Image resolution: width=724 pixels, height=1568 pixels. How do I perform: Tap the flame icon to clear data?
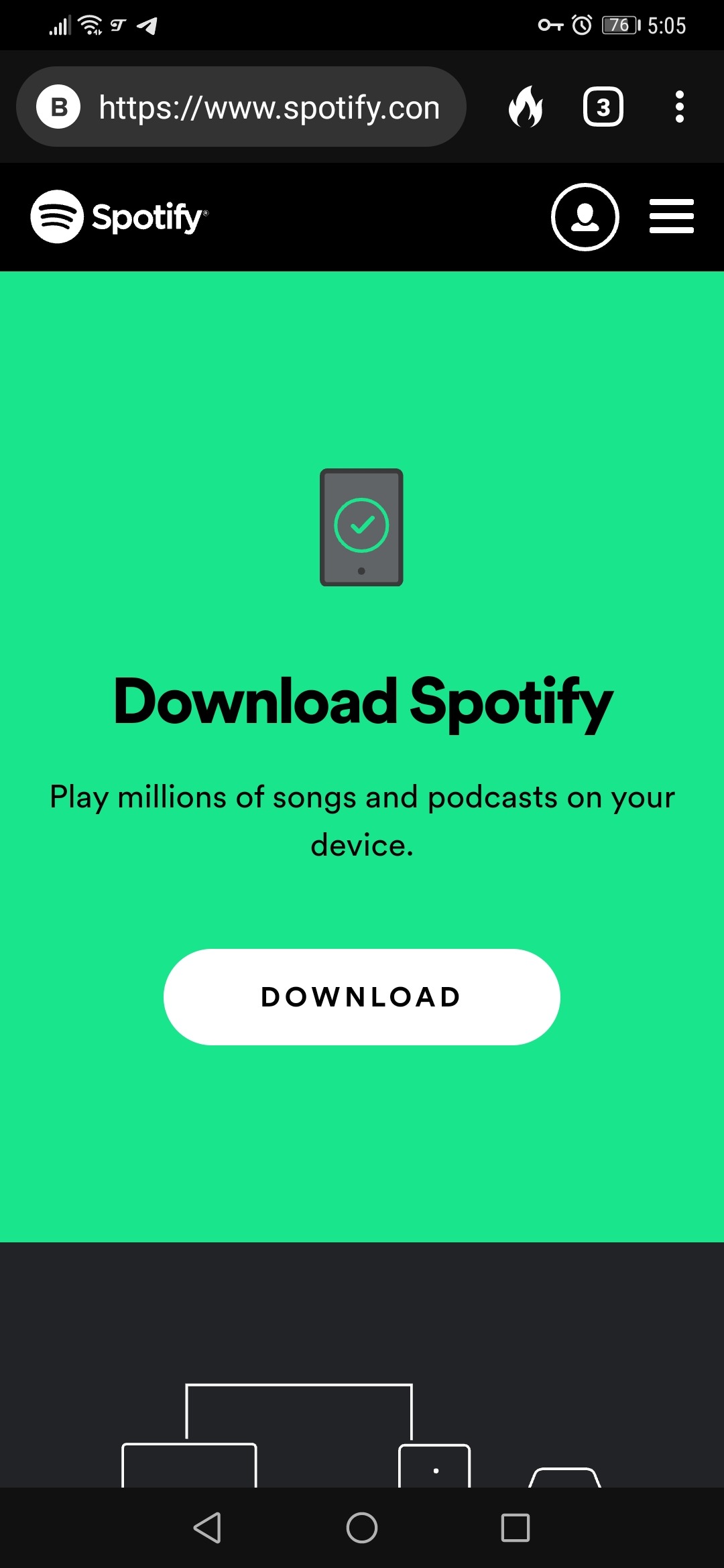tap(526, 107)
